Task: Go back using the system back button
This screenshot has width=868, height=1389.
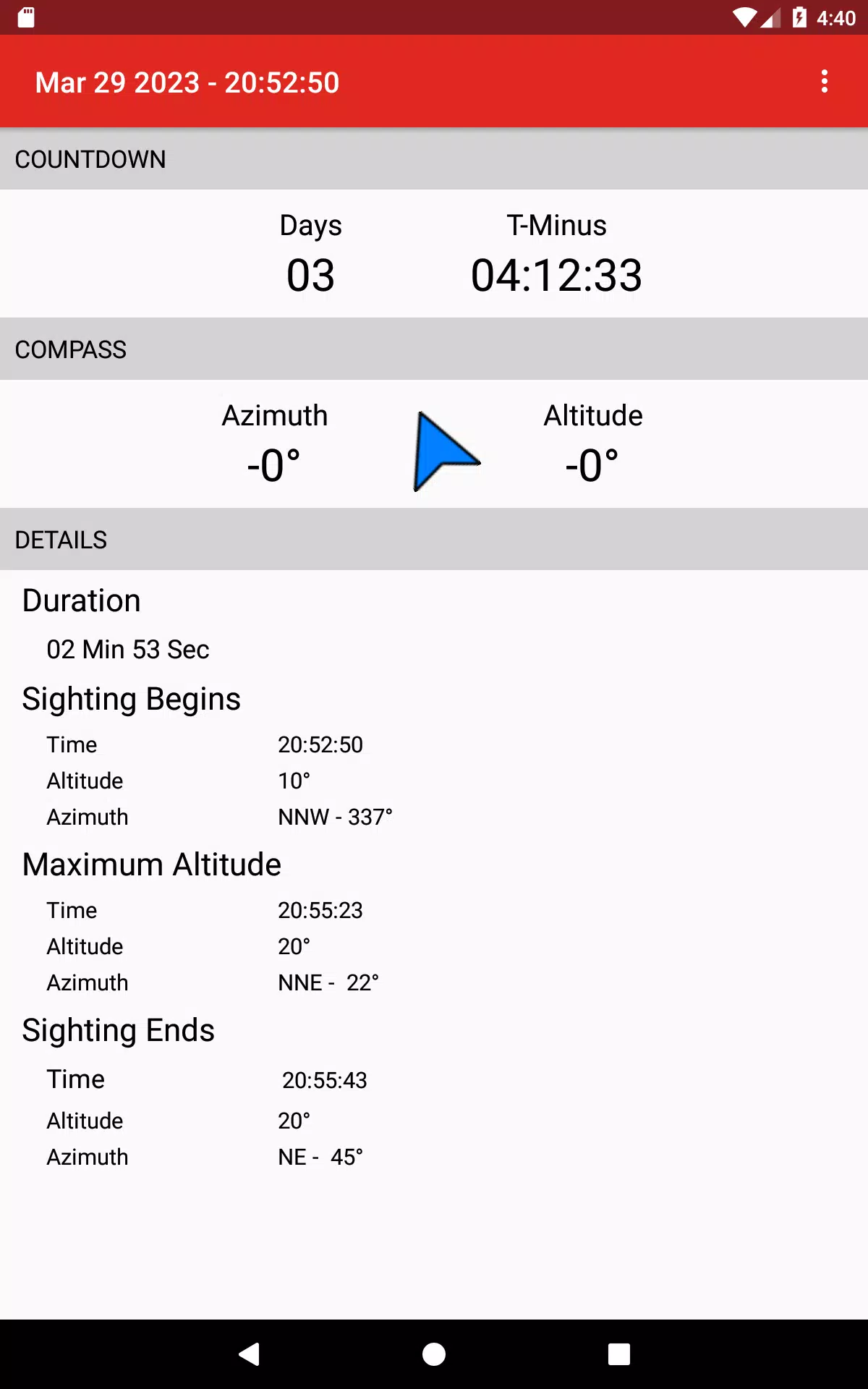Action: [x=249, y=1354]
